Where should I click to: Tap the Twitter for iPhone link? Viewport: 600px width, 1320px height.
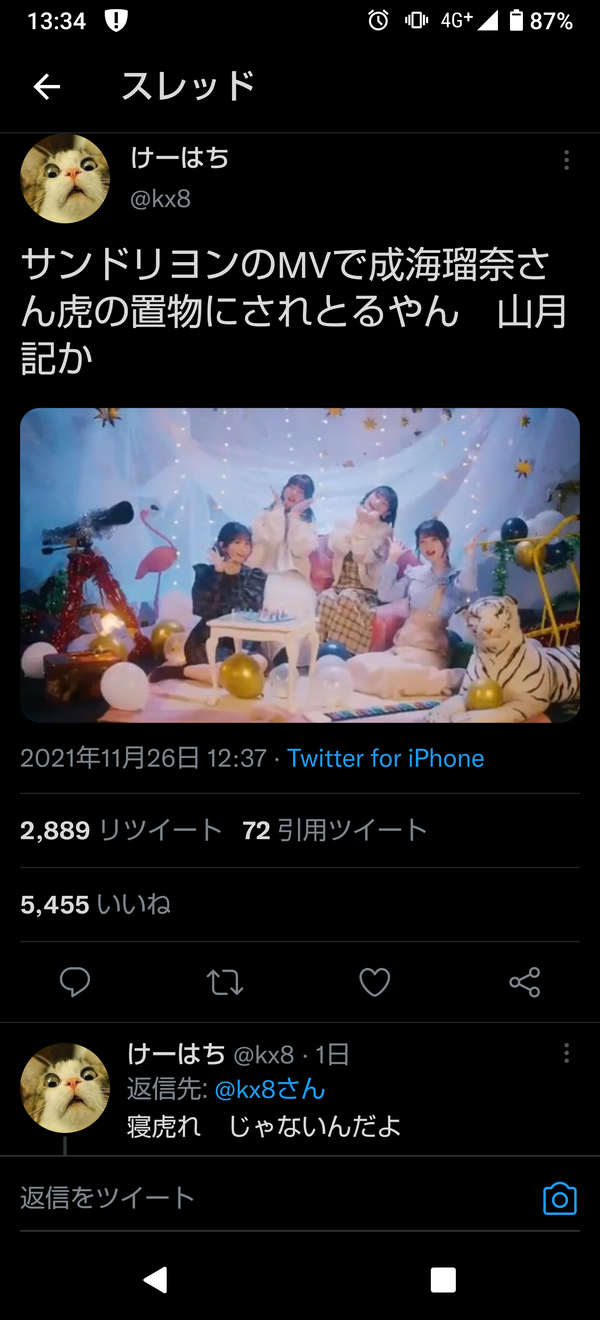[386, 758]
